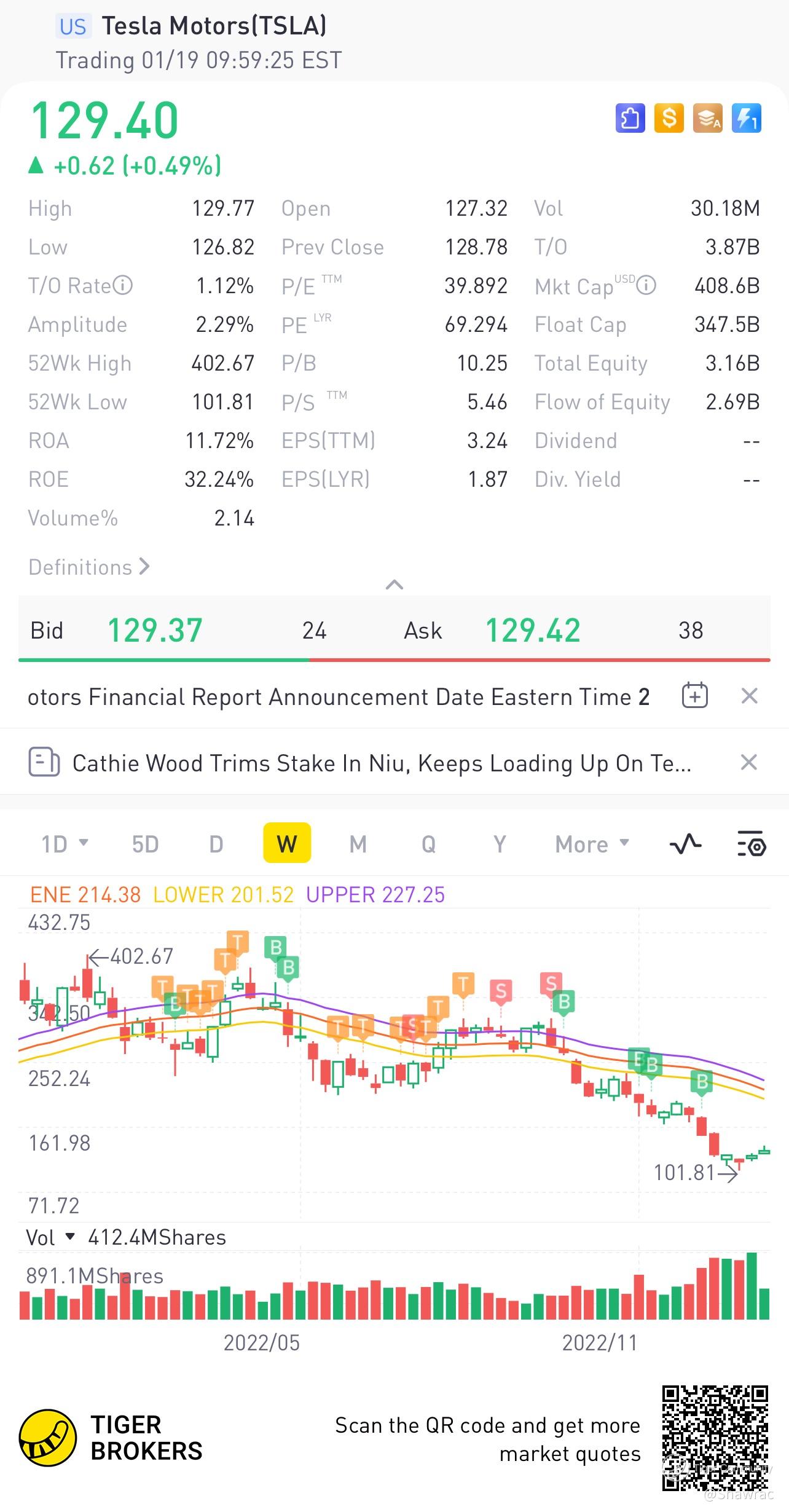Open the Cathie Wood news article
The height and width of the screenshot is (1512, 789).
[x=381, y=763]
